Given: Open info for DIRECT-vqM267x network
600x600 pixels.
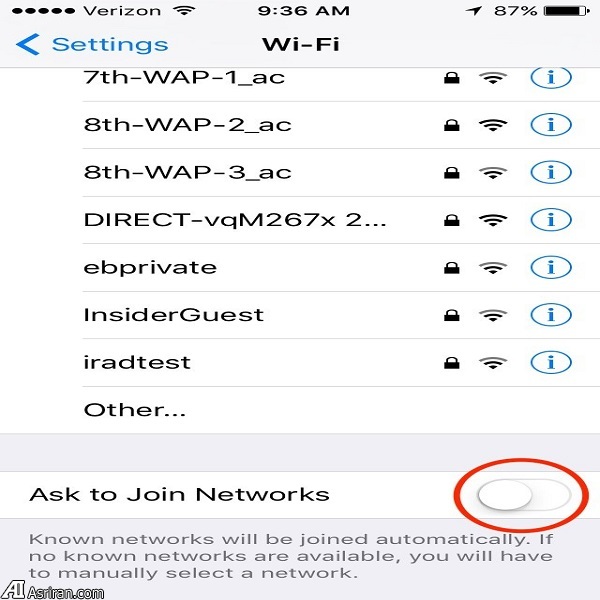Looking at the screenshot, I should tap(550, 220).
